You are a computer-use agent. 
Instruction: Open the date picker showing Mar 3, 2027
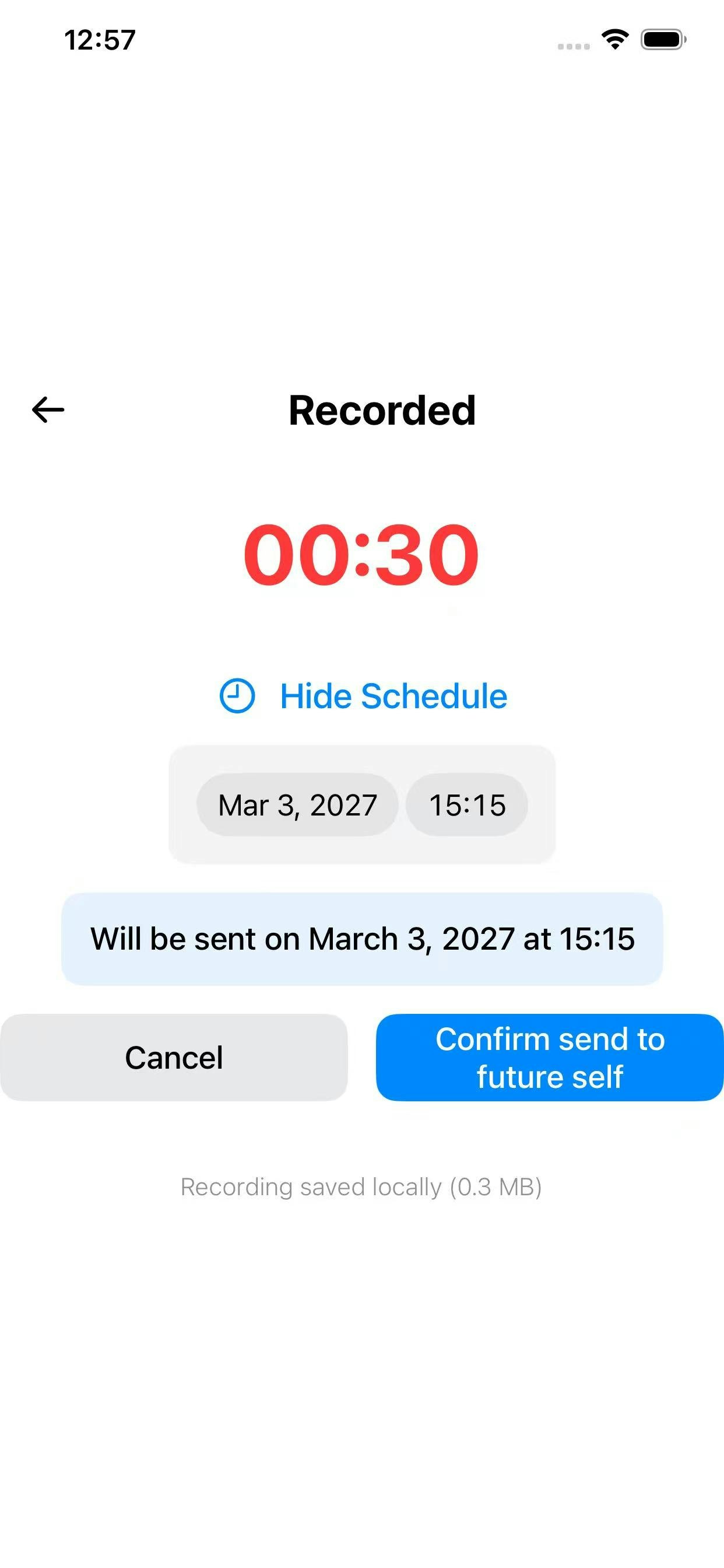(x=296, y=804)
